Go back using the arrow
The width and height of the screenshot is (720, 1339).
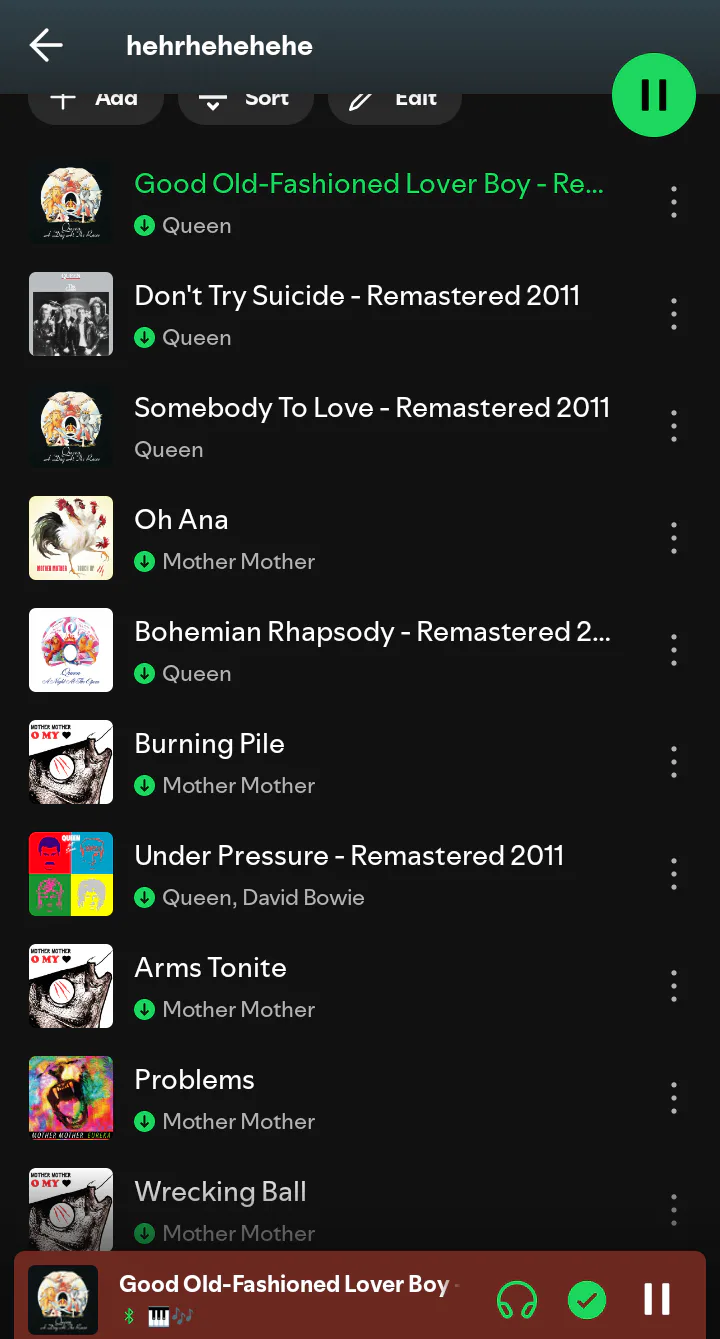(x=46, y=45)
